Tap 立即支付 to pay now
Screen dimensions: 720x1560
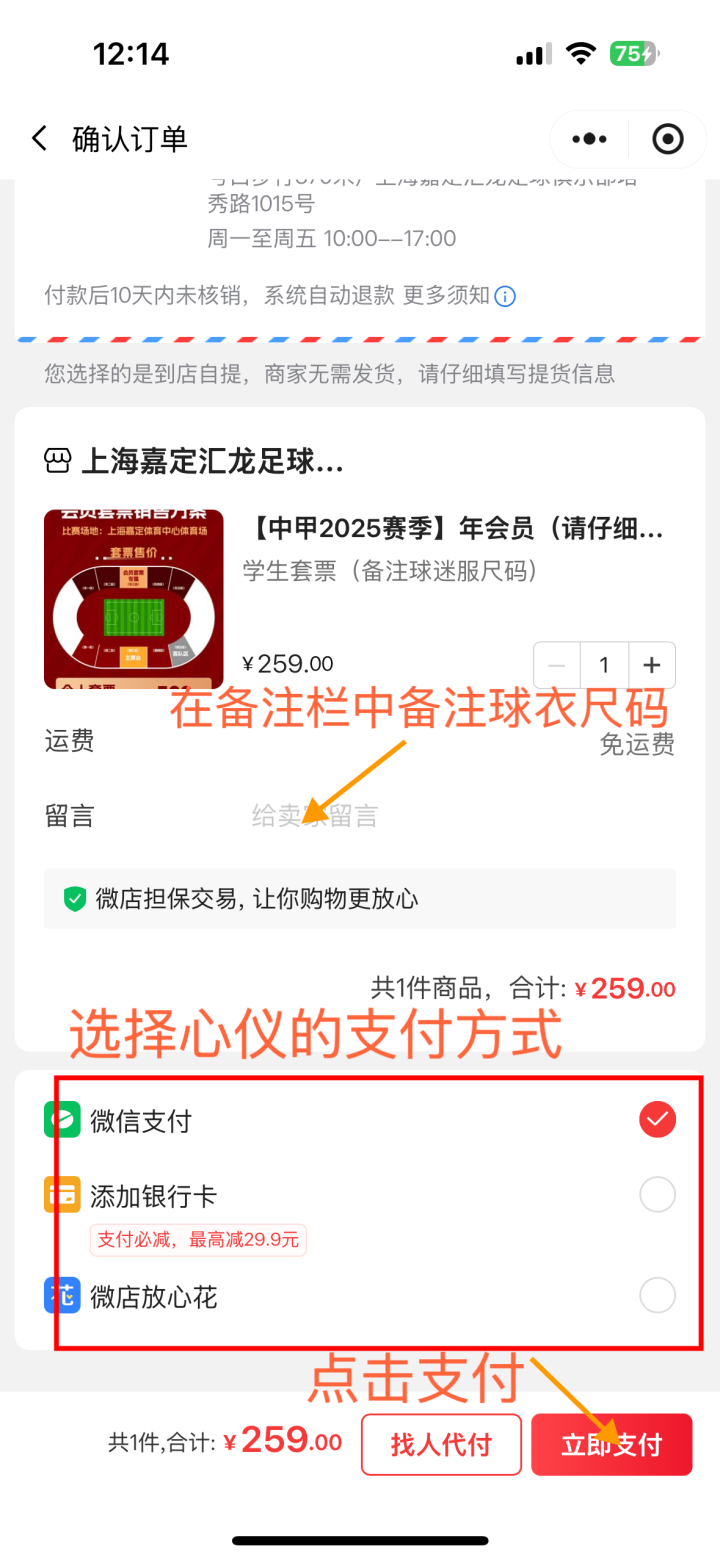pyautogui.click(x=611, y=1445)
